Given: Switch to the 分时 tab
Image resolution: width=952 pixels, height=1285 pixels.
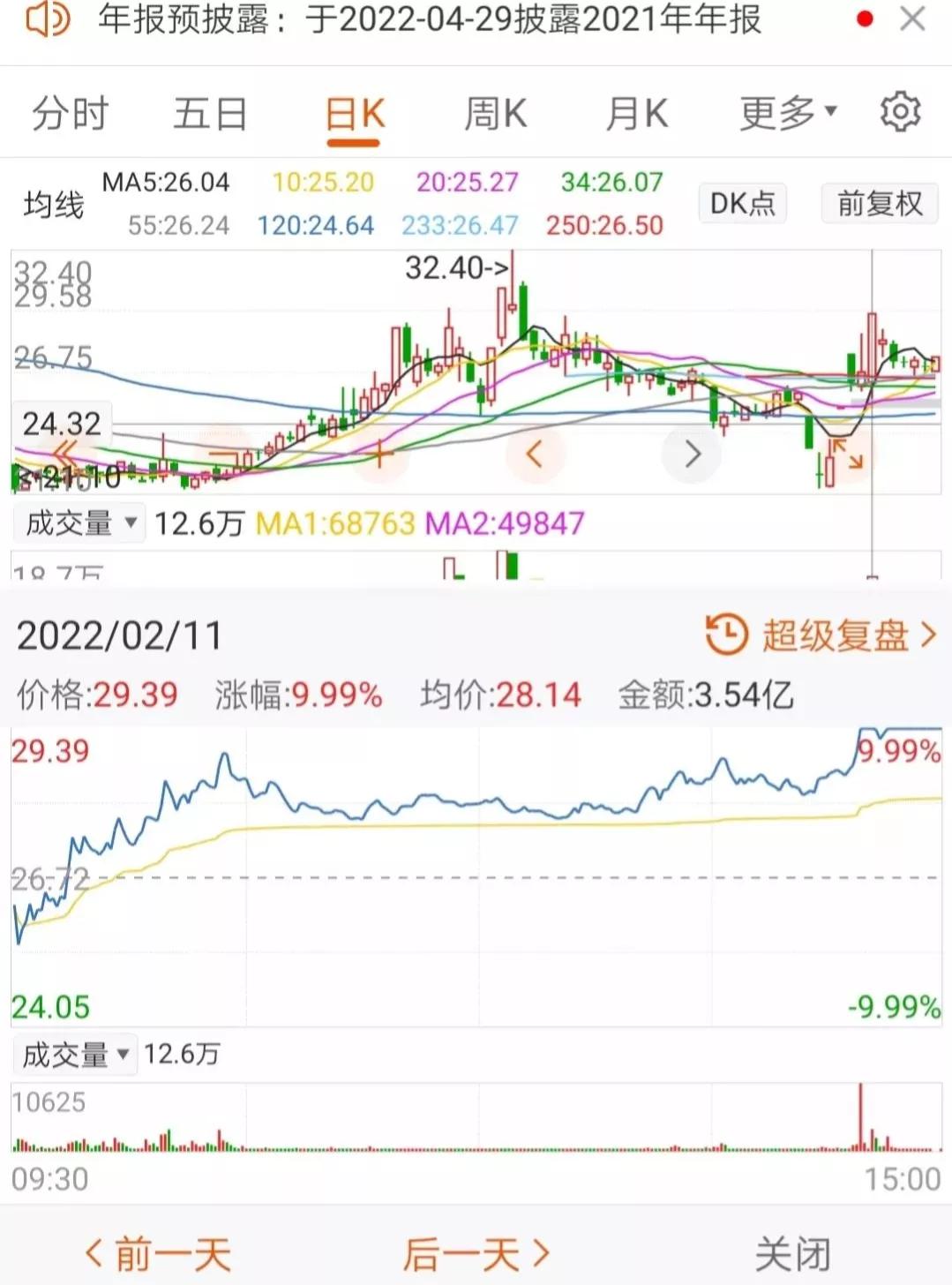Looking at the screenshot, I should (69, 113).
